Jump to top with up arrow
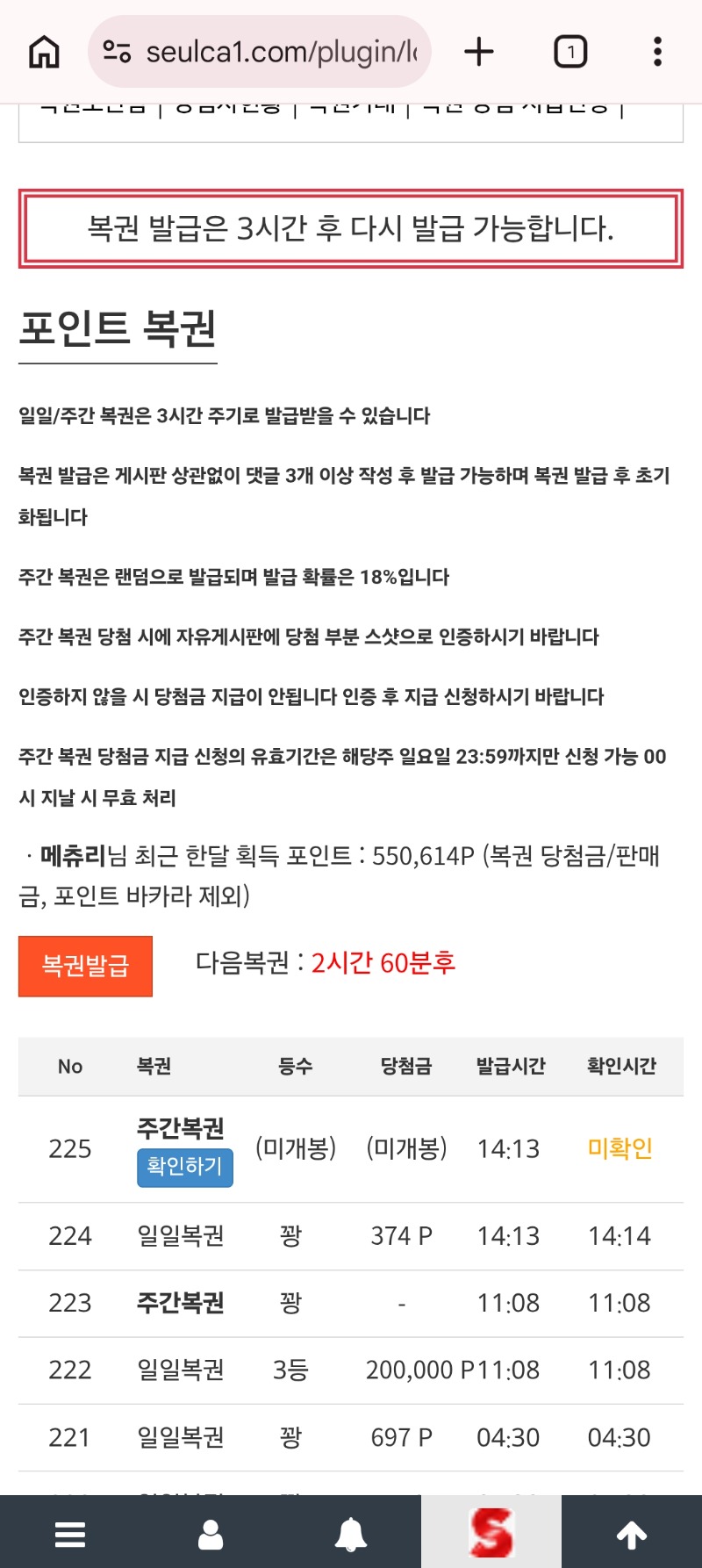The width and height of the screenshot is (702, 1568). coord(632,1534)
